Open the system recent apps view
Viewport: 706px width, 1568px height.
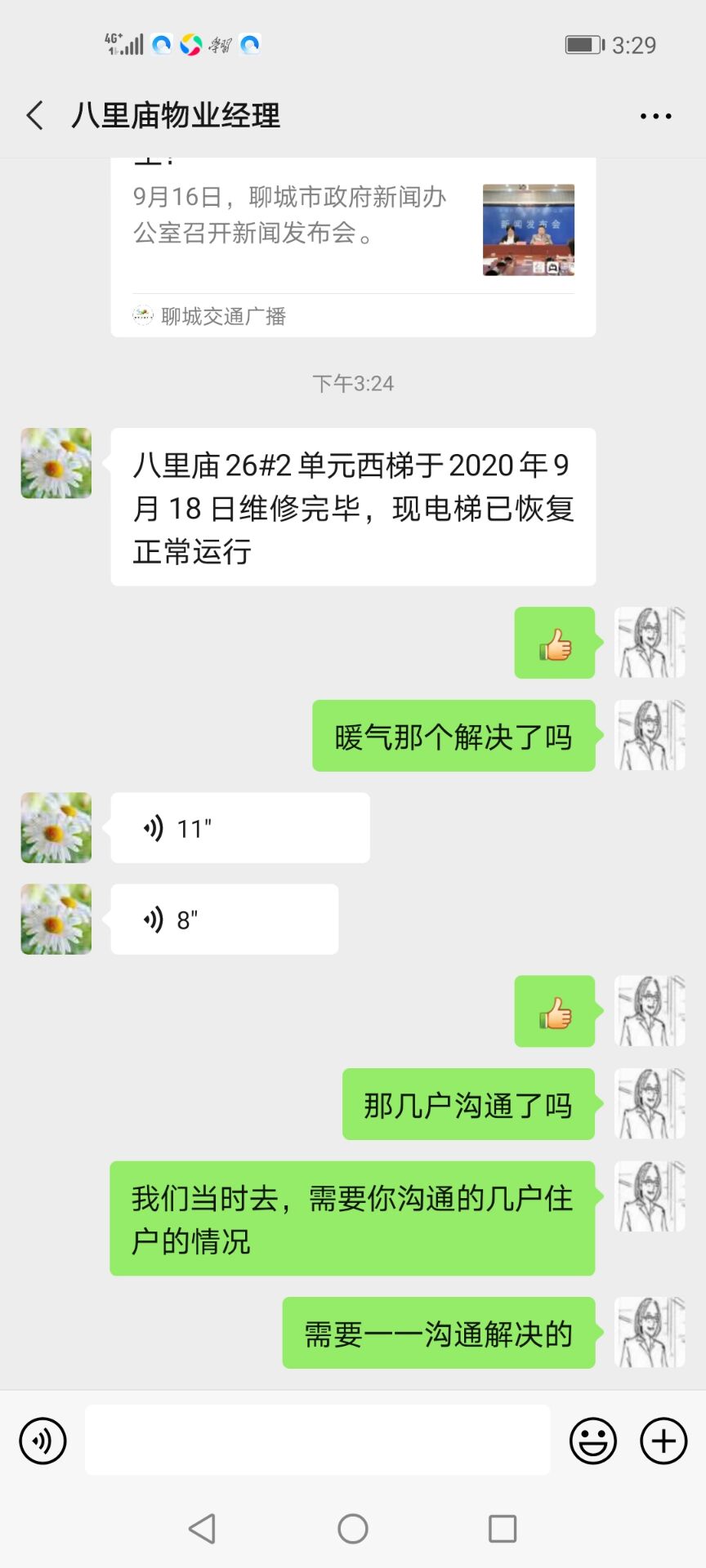502,1529
